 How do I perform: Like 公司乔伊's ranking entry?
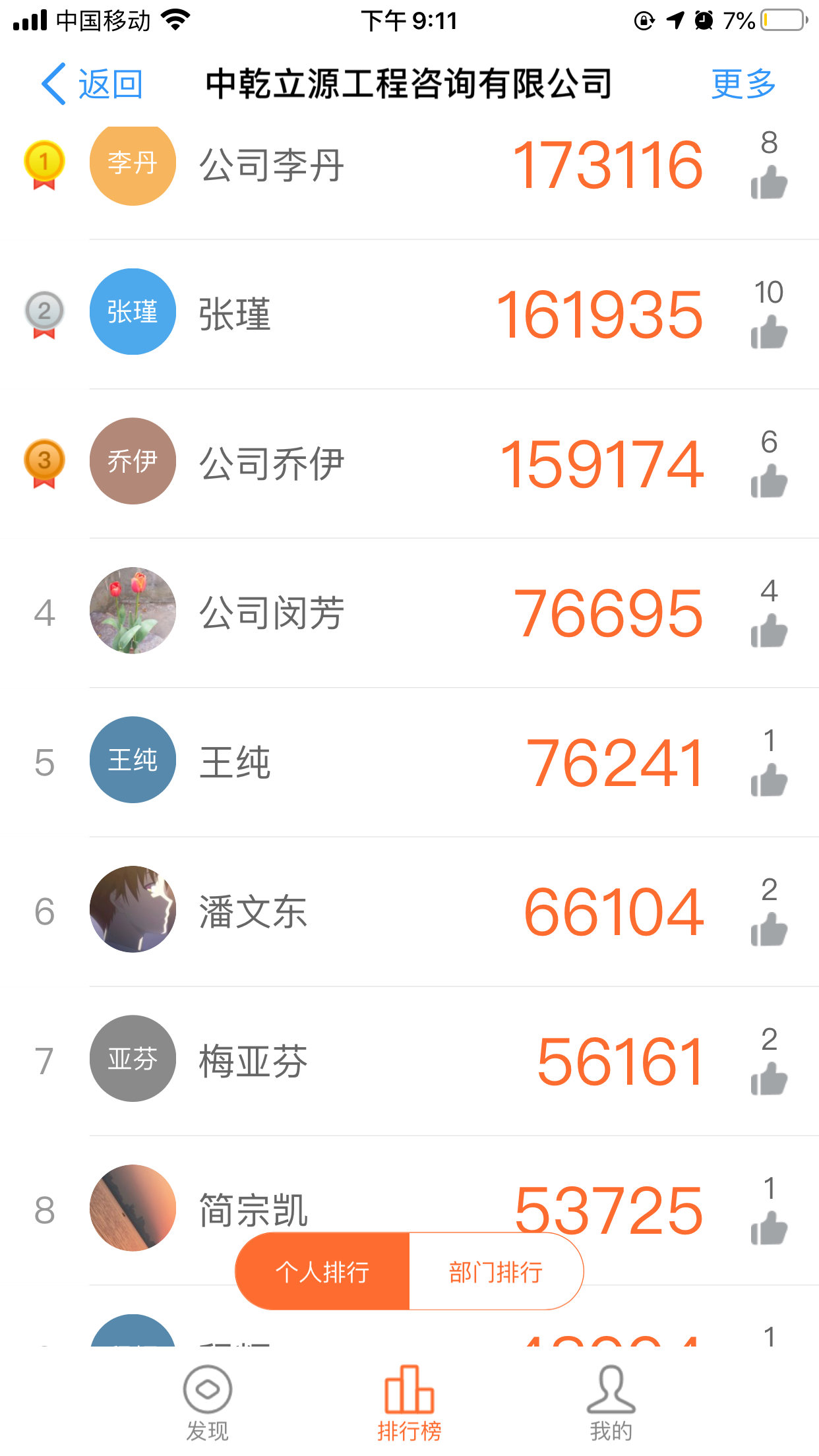click(x=769, y=481)
